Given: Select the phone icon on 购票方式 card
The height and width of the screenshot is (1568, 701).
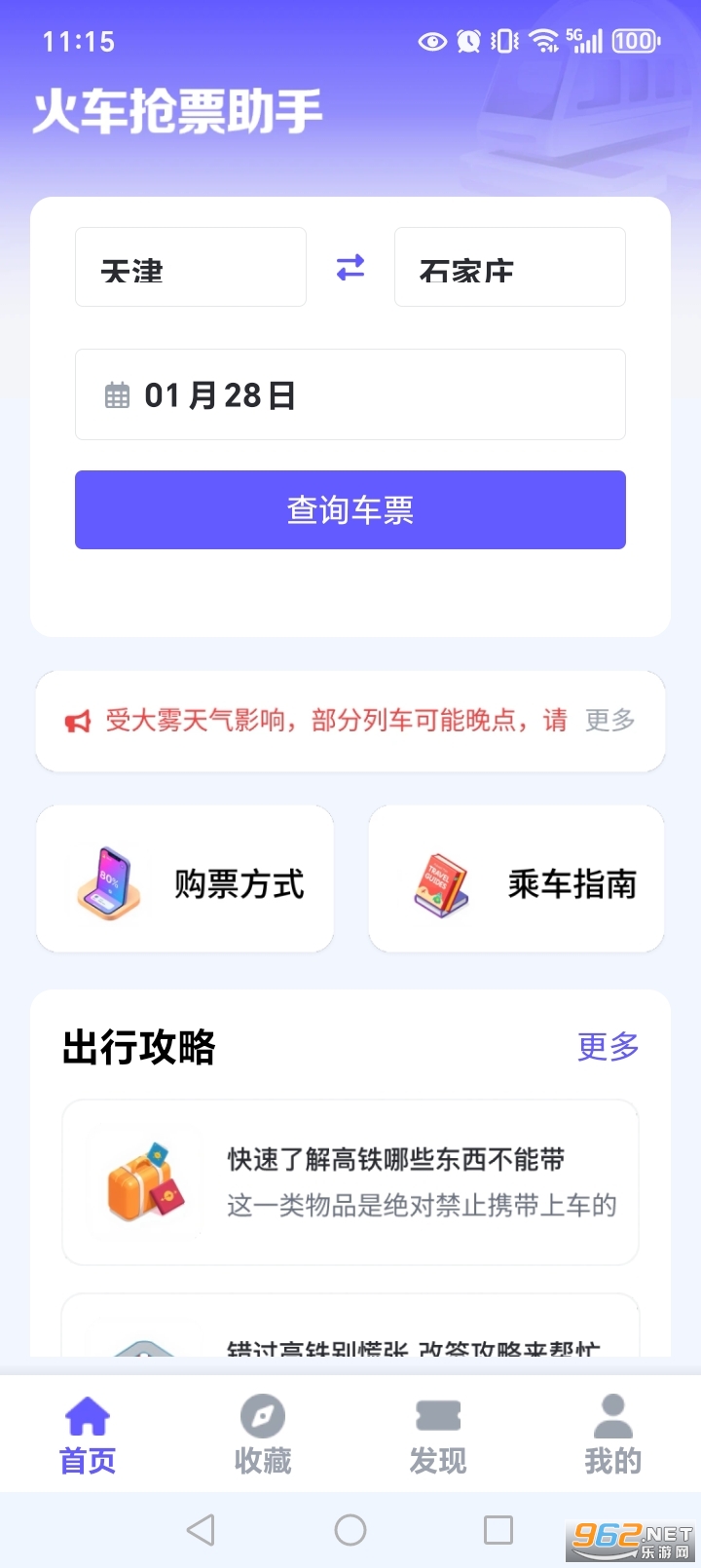Looking at the screenshot, I should coord(105,879).
